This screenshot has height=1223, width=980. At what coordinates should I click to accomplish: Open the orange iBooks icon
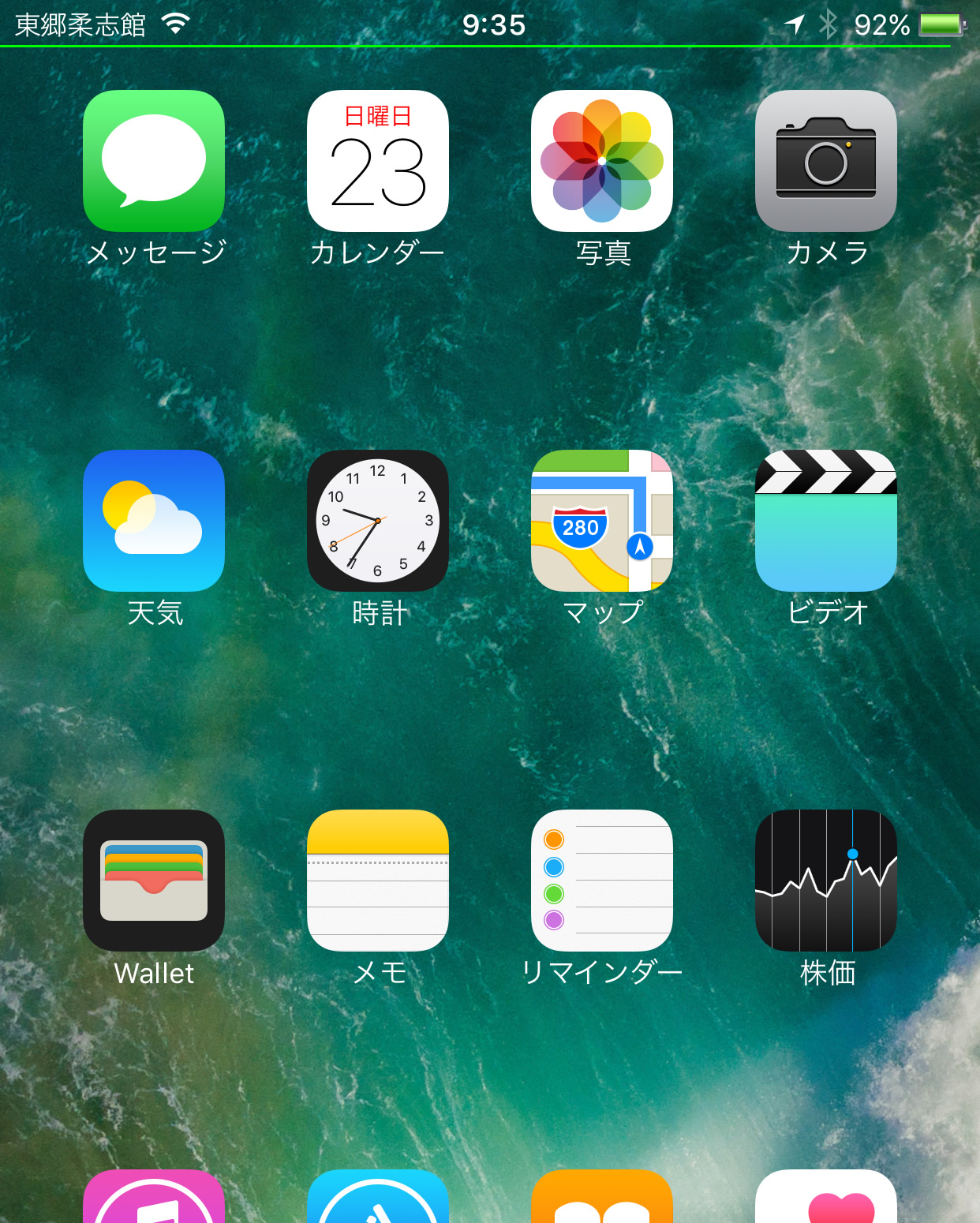(x=602, y=1199)
